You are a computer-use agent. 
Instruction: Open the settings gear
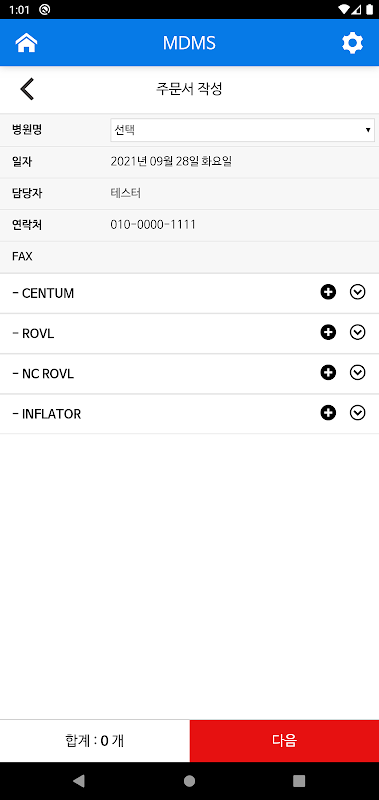pos(352,43)
